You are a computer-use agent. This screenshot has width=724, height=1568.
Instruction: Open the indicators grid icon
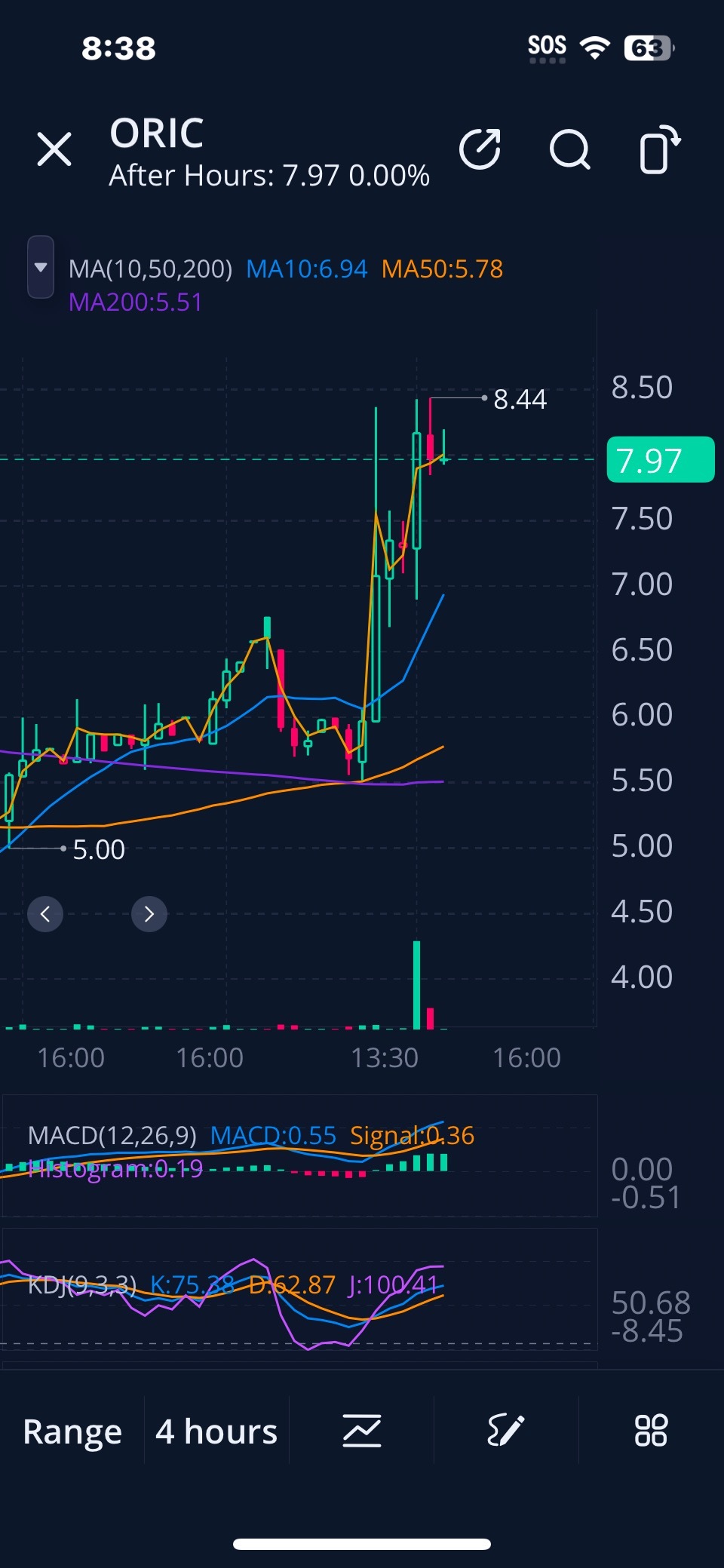(651, 1431)
